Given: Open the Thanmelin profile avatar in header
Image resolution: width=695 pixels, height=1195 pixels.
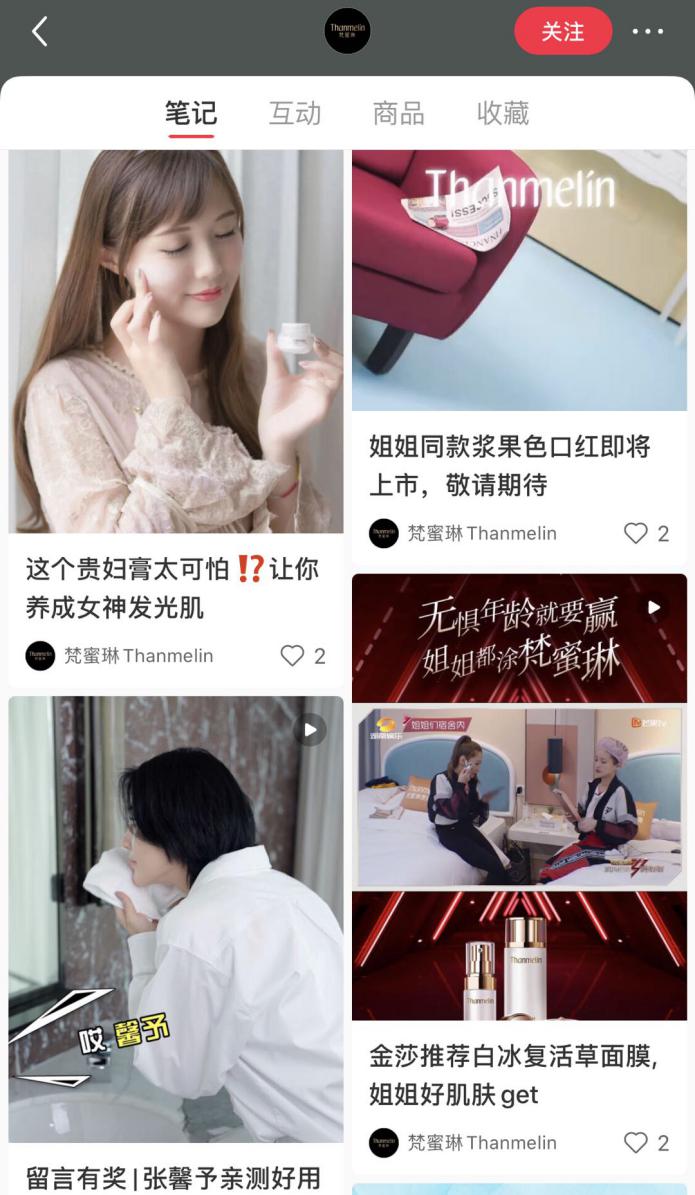Looking at the screenshot, I should (x=347, y=31).
